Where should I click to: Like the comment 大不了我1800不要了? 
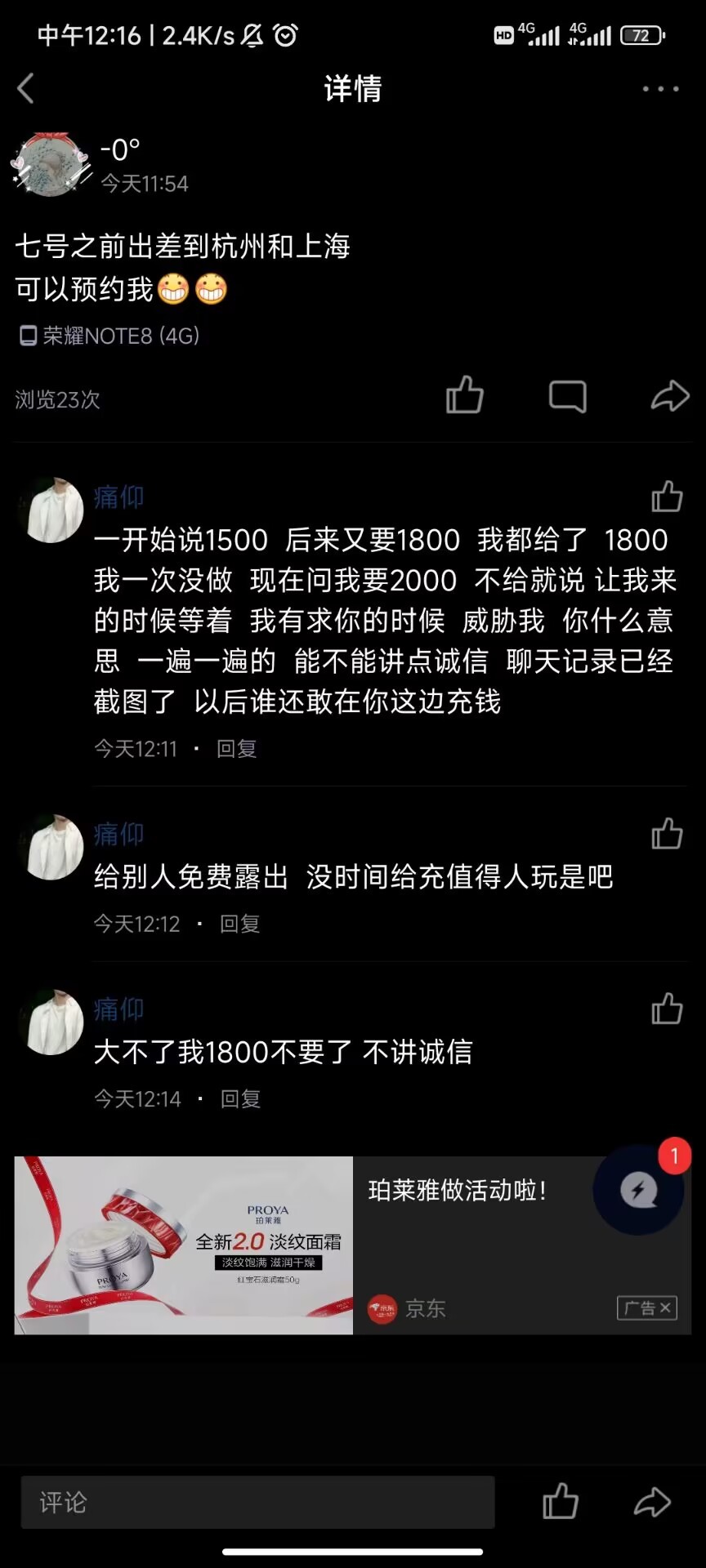tap(667, 1009)
